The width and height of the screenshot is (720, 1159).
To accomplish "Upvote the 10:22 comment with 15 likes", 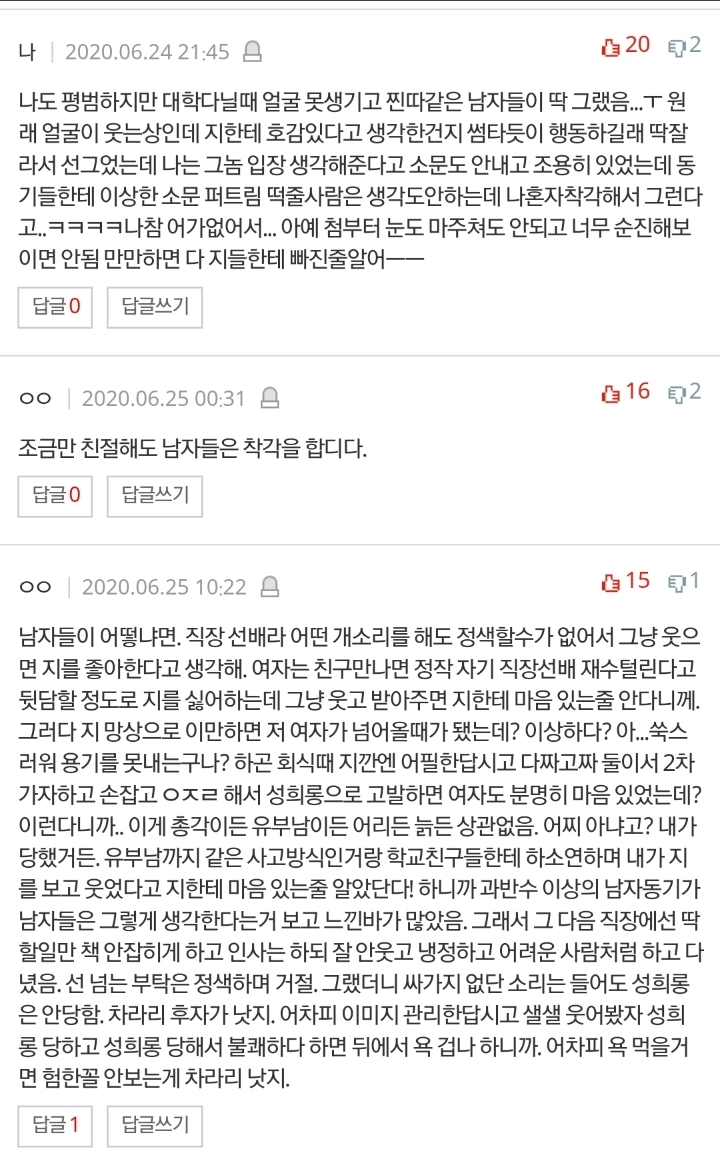I will point(625,581).
